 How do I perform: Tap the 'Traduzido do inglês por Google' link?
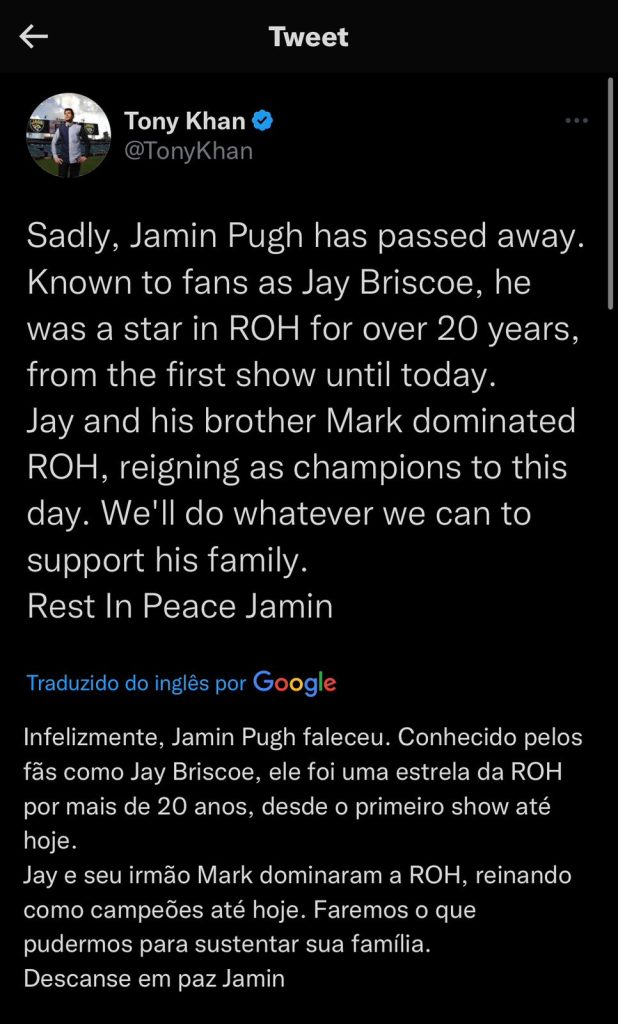tap(181, 683)
